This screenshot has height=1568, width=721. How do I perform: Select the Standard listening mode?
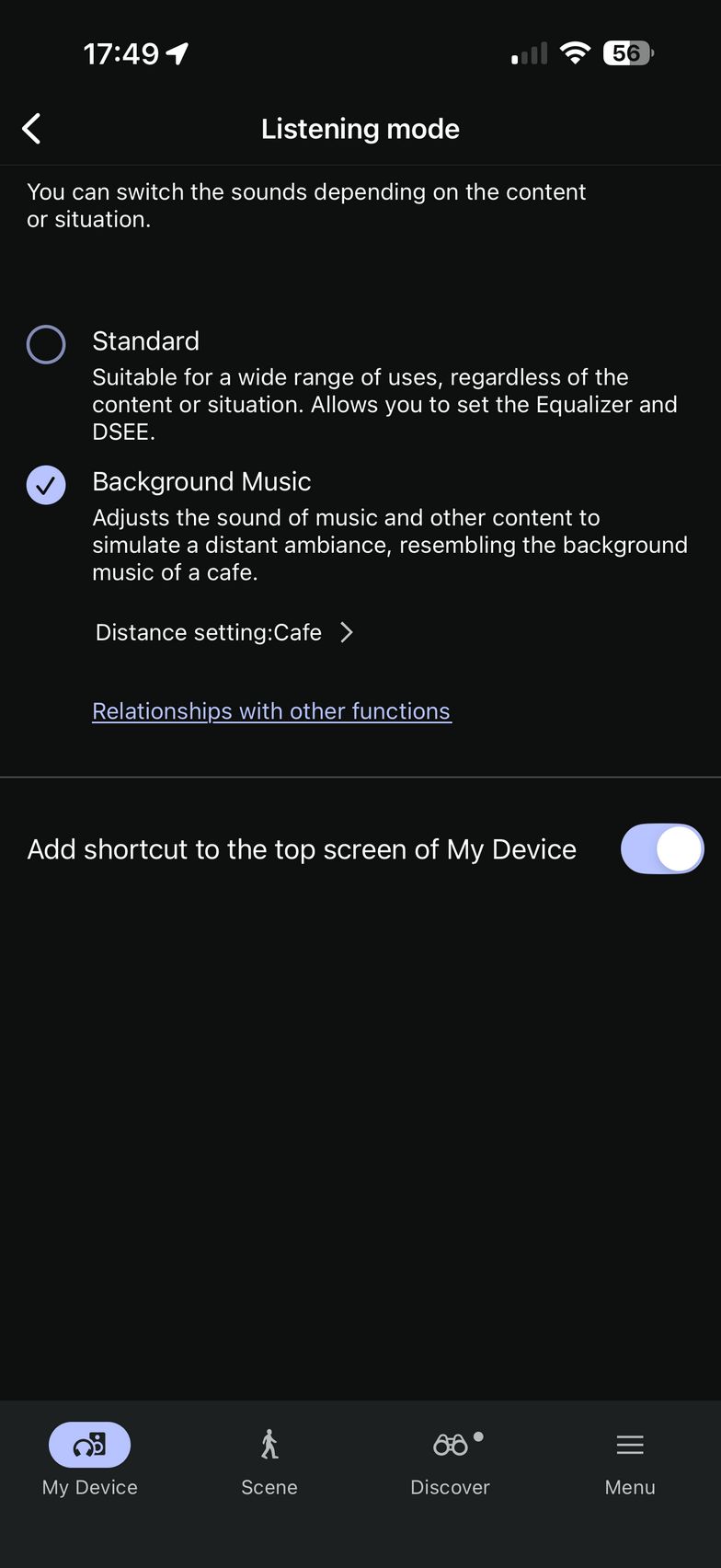click(46, 345)
